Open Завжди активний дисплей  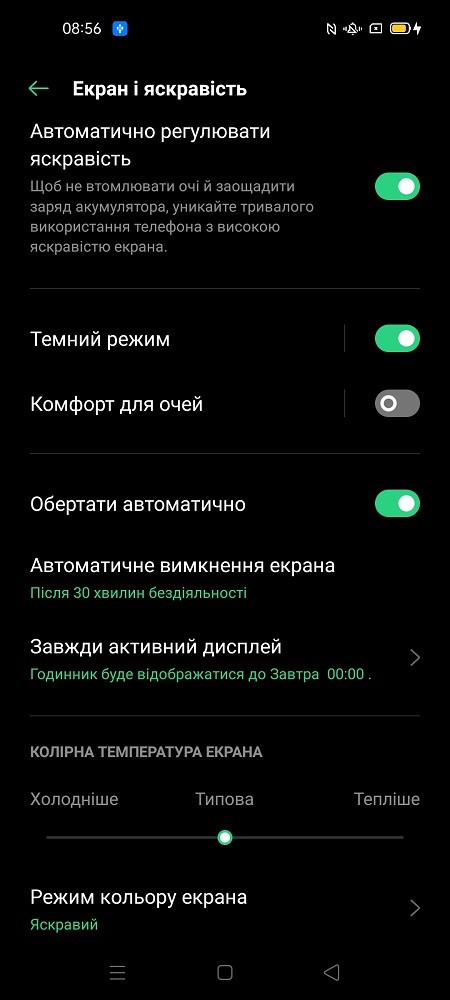click(225, 659)
